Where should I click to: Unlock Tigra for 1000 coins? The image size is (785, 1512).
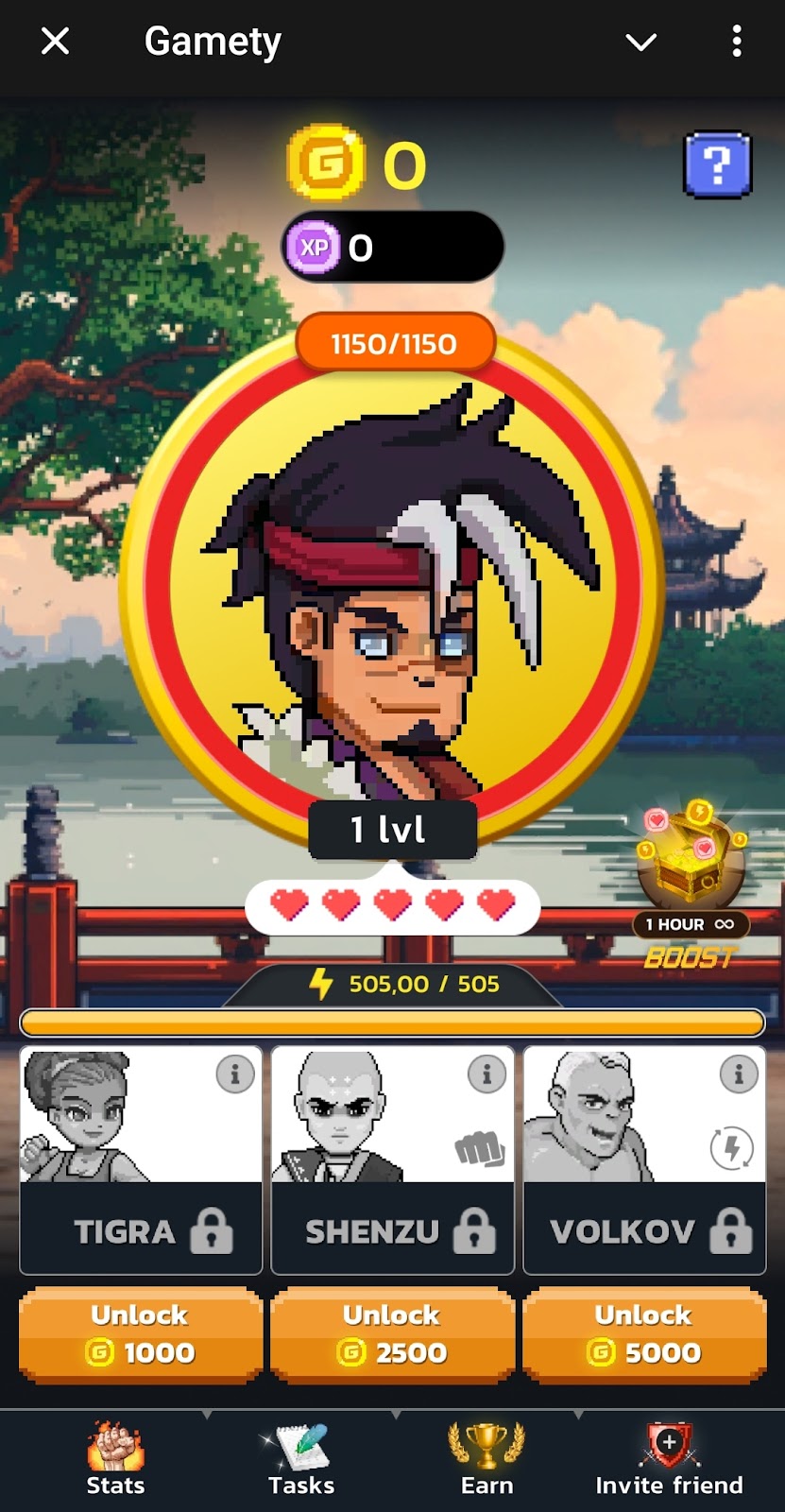tap(141, 1334)
